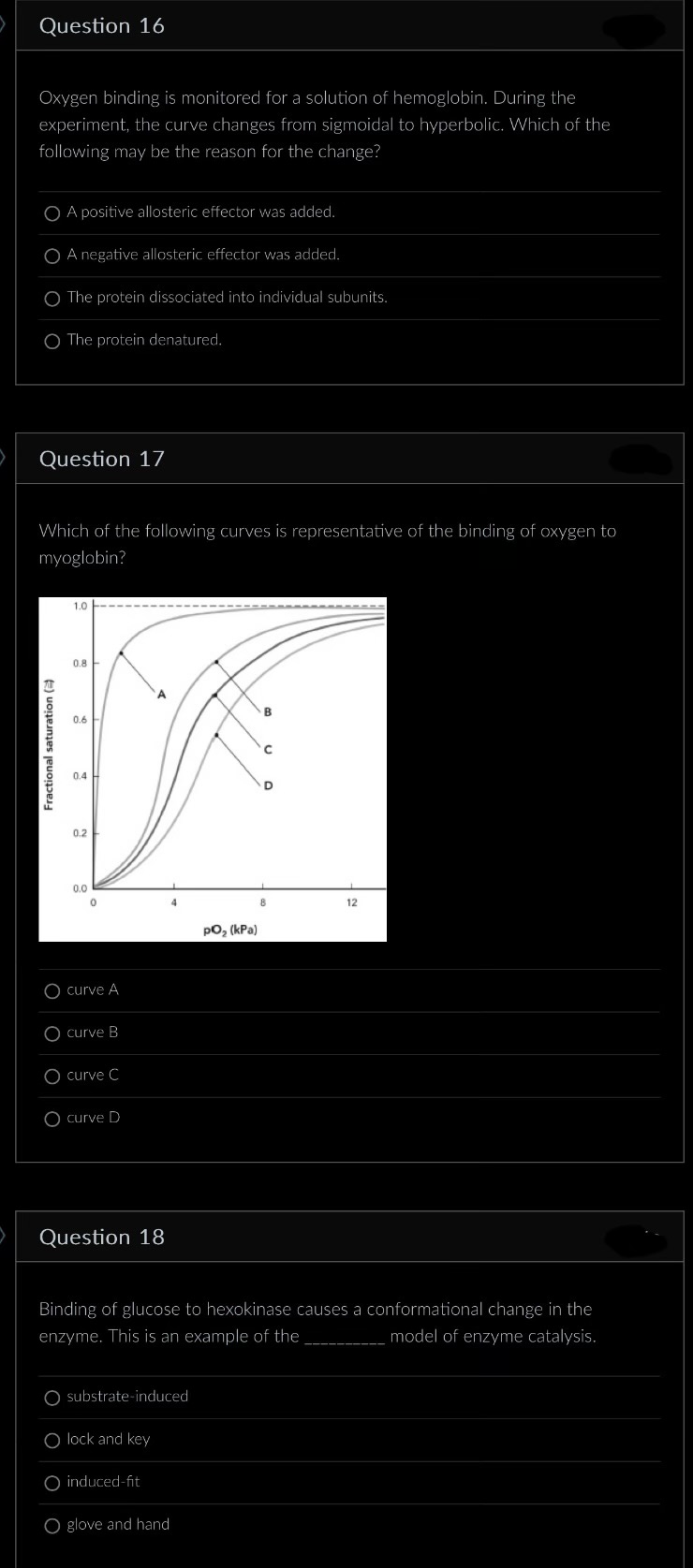
Task: Choose 'The protein denatured.' for Question 16
Action: point(52,340)
